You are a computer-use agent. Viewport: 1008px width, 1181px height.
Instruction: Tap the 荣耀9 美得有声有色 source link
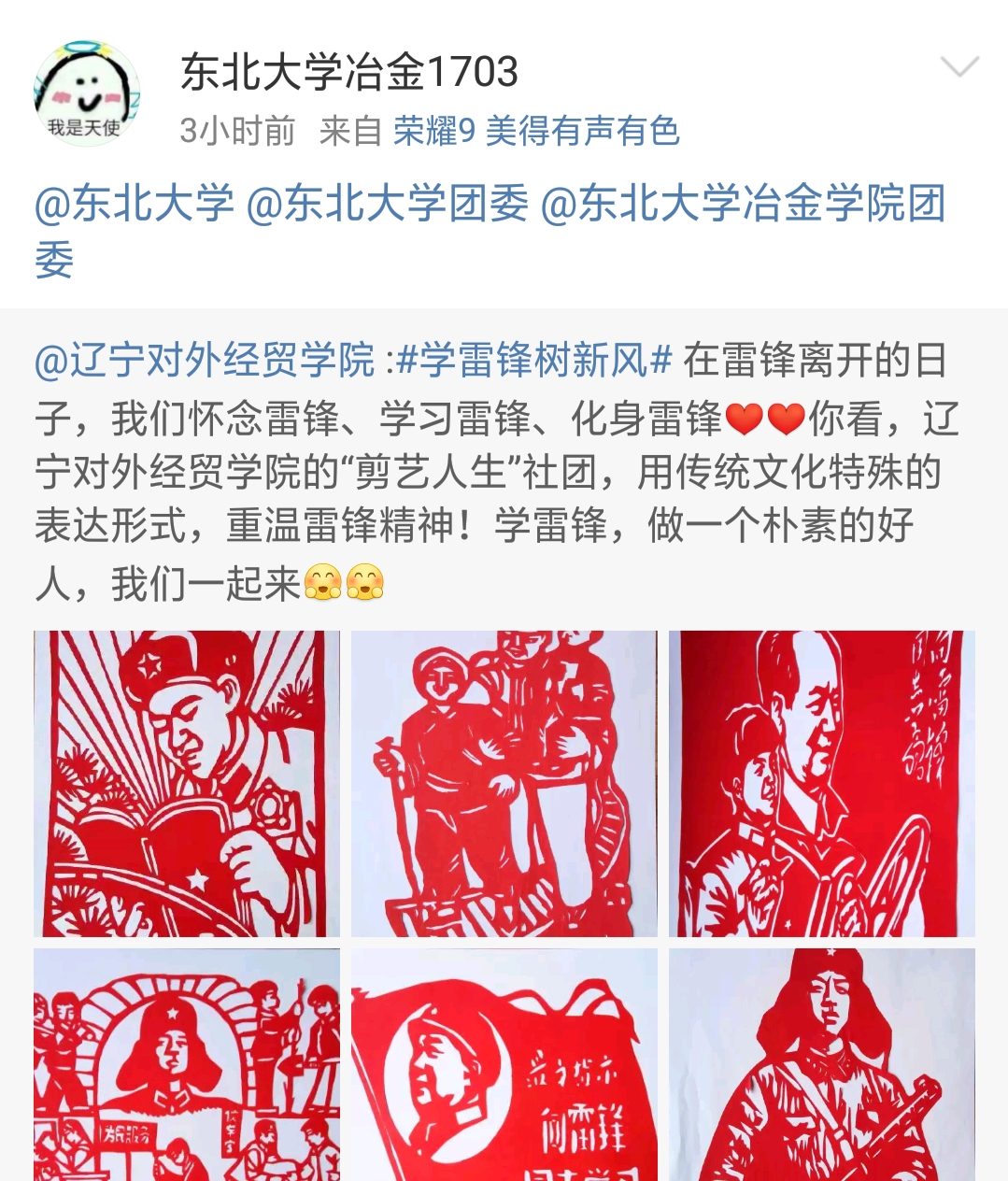(535, 131)
